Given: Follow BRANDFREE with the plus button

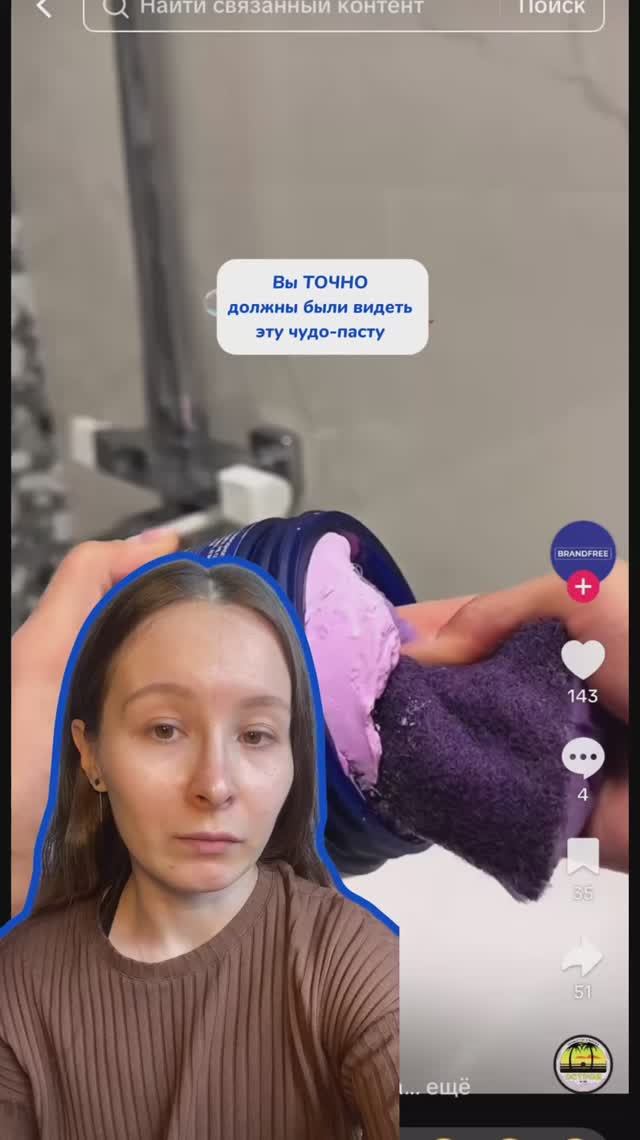Looking at the screenshot, I should pos(583,587).
